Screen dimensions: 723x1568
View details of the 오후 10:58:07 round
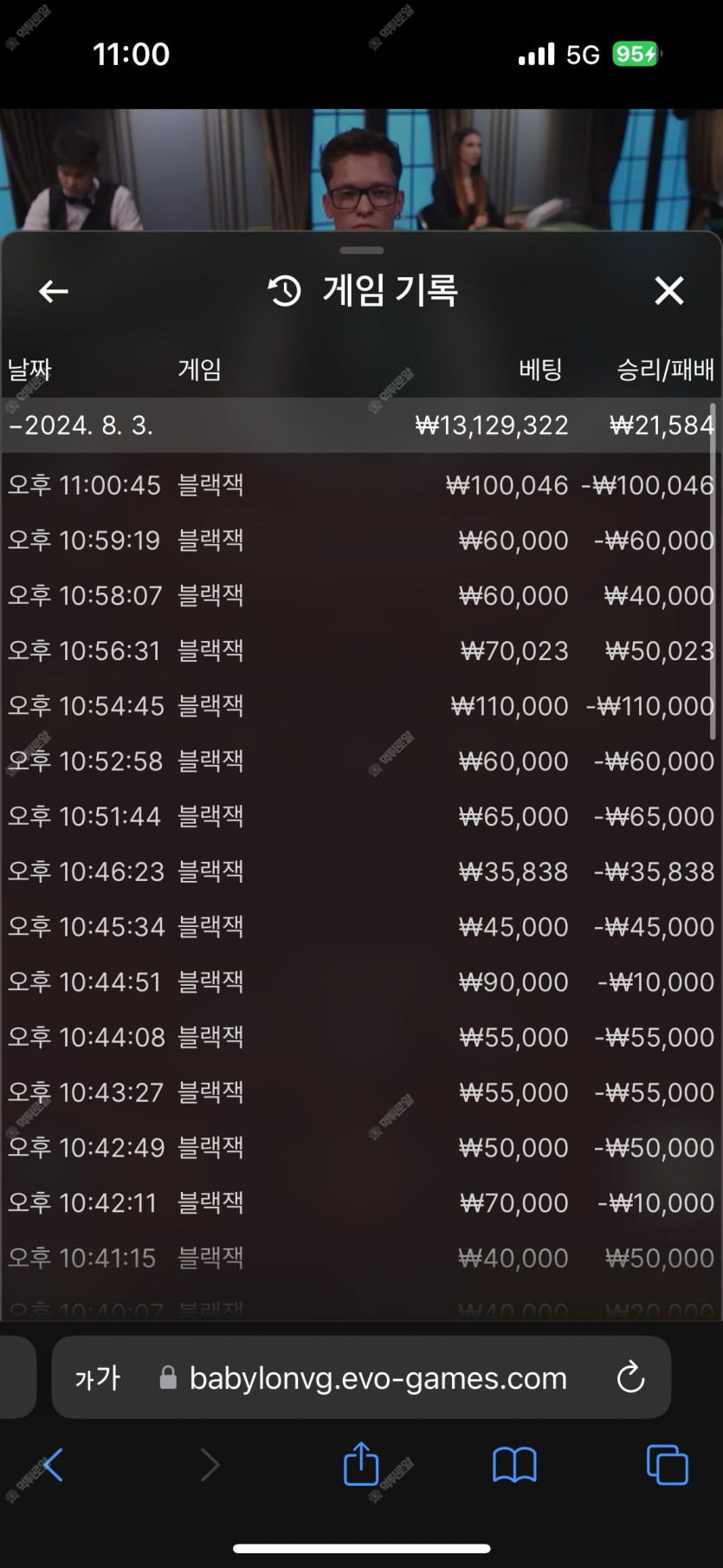click(x=360, y=596)
